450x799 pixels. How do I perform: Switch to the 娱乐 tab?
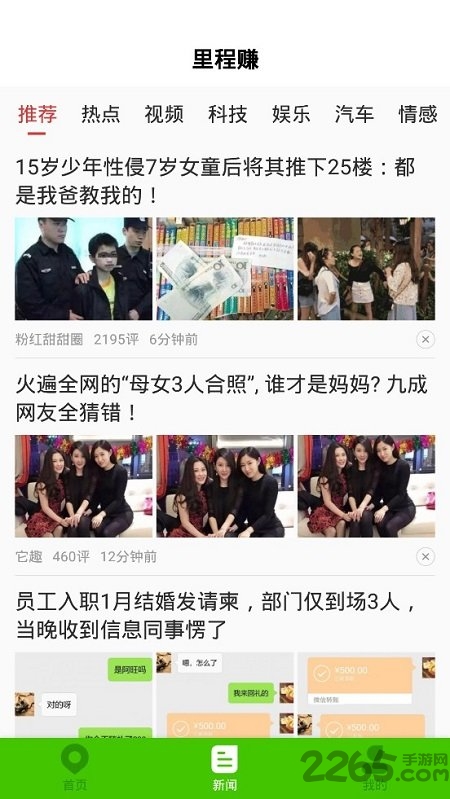point(291,114)
